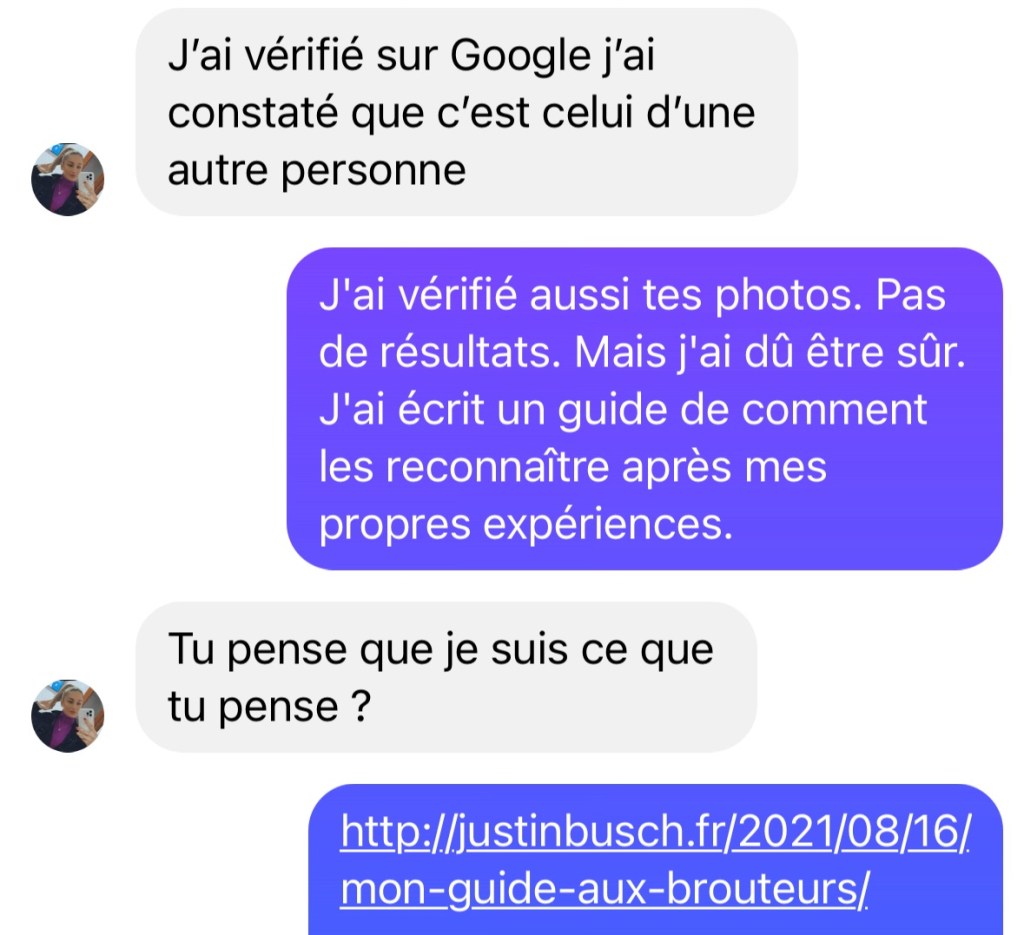Image resolution: width=1024 pixels, height=935 pixels.
Task: Tap the avatar beside 'Tu pense que' message
Action: (68, 716)
